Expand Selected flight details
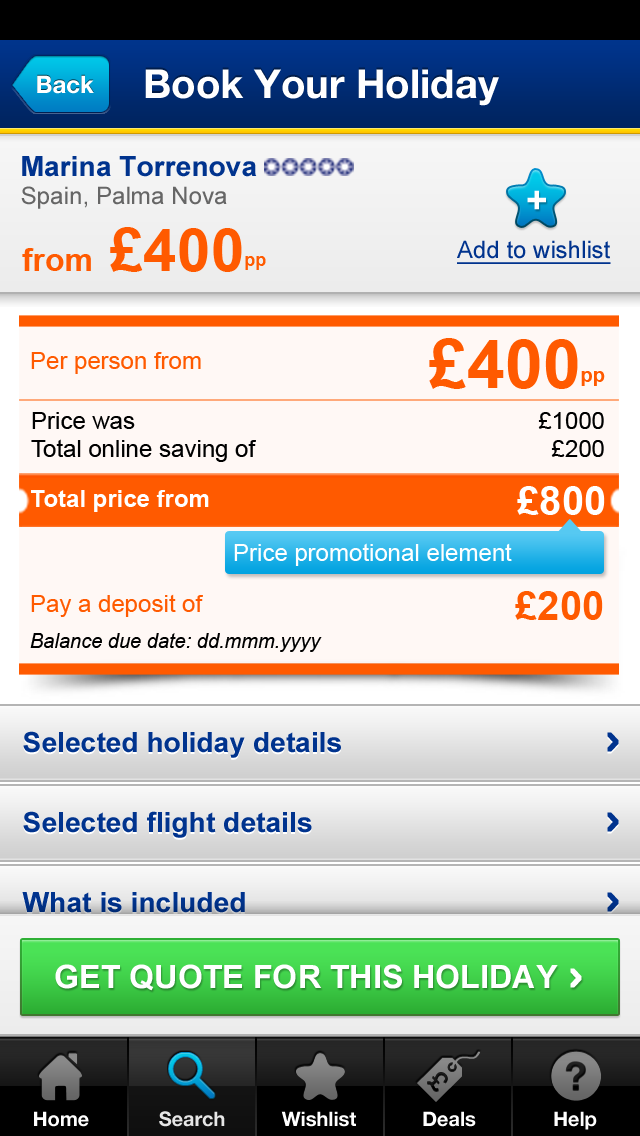 [x=320, y=822]
